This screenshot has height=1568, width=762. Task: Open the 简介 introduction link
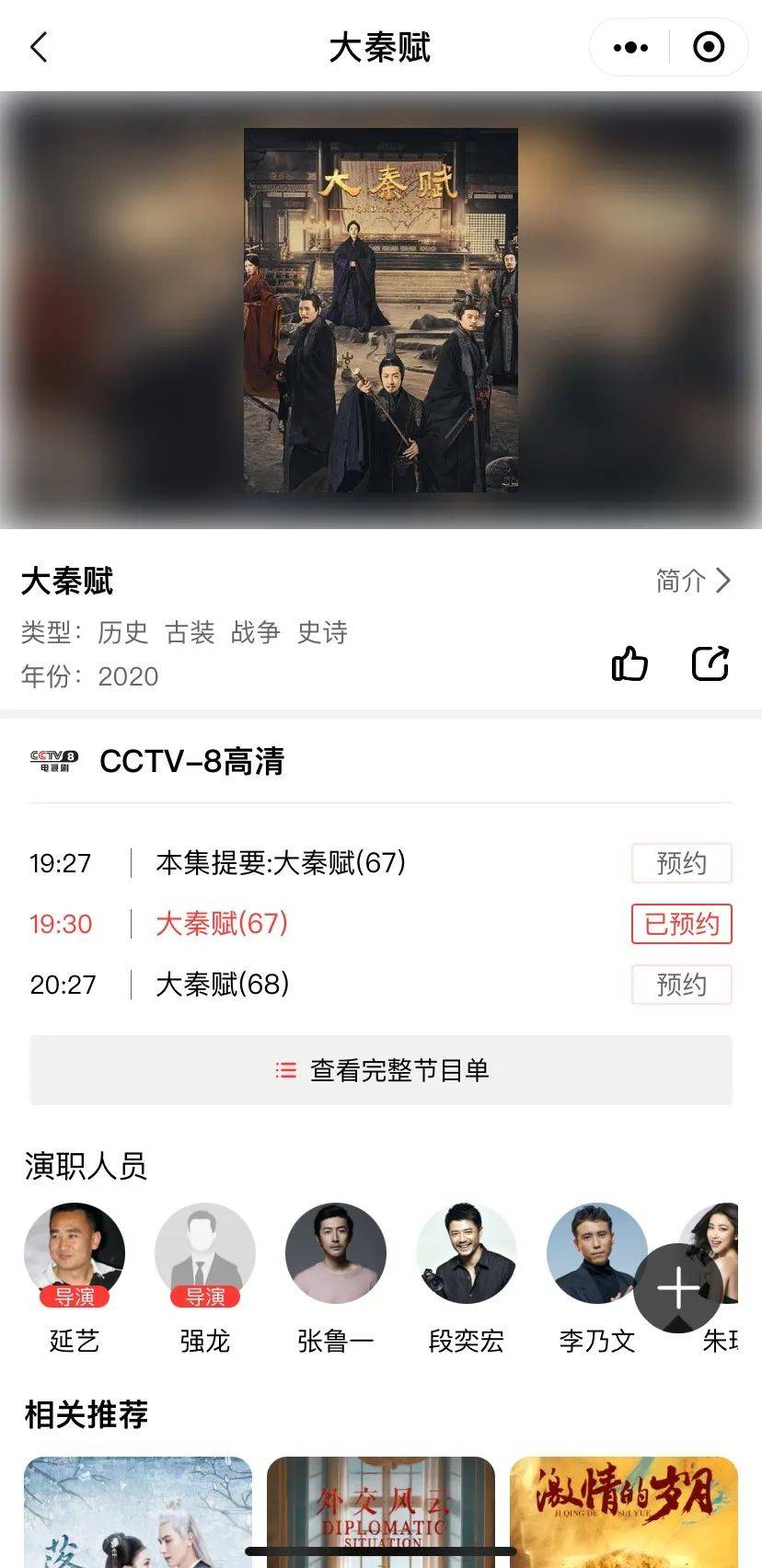[x=693, y=581]
